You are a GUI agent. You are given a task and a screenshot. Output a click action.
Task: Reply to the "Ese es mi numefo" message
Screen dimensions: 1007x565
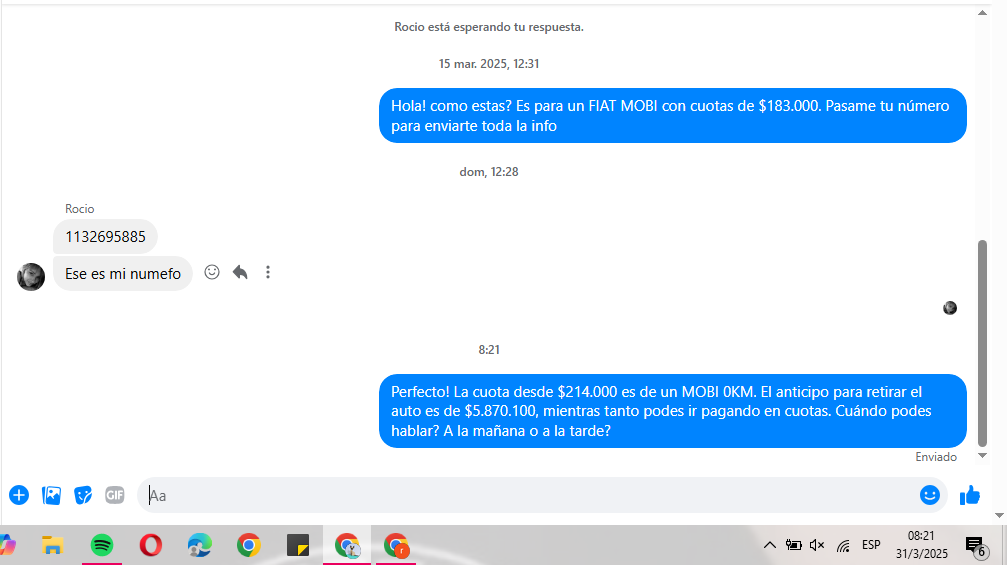pyautogui.click(x=240, y=272)
